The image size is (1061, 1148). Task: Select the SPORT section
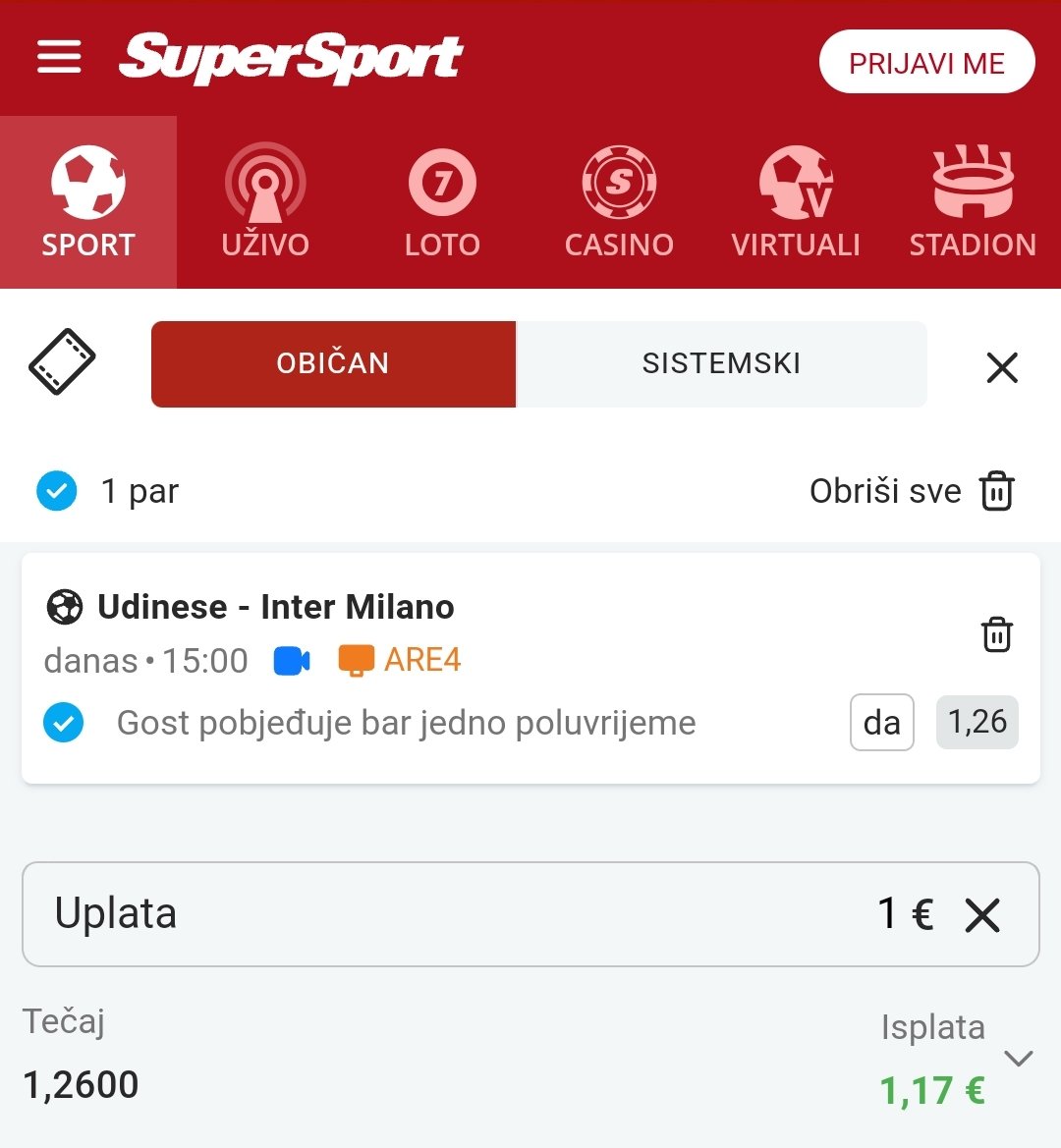coord(88,202)
